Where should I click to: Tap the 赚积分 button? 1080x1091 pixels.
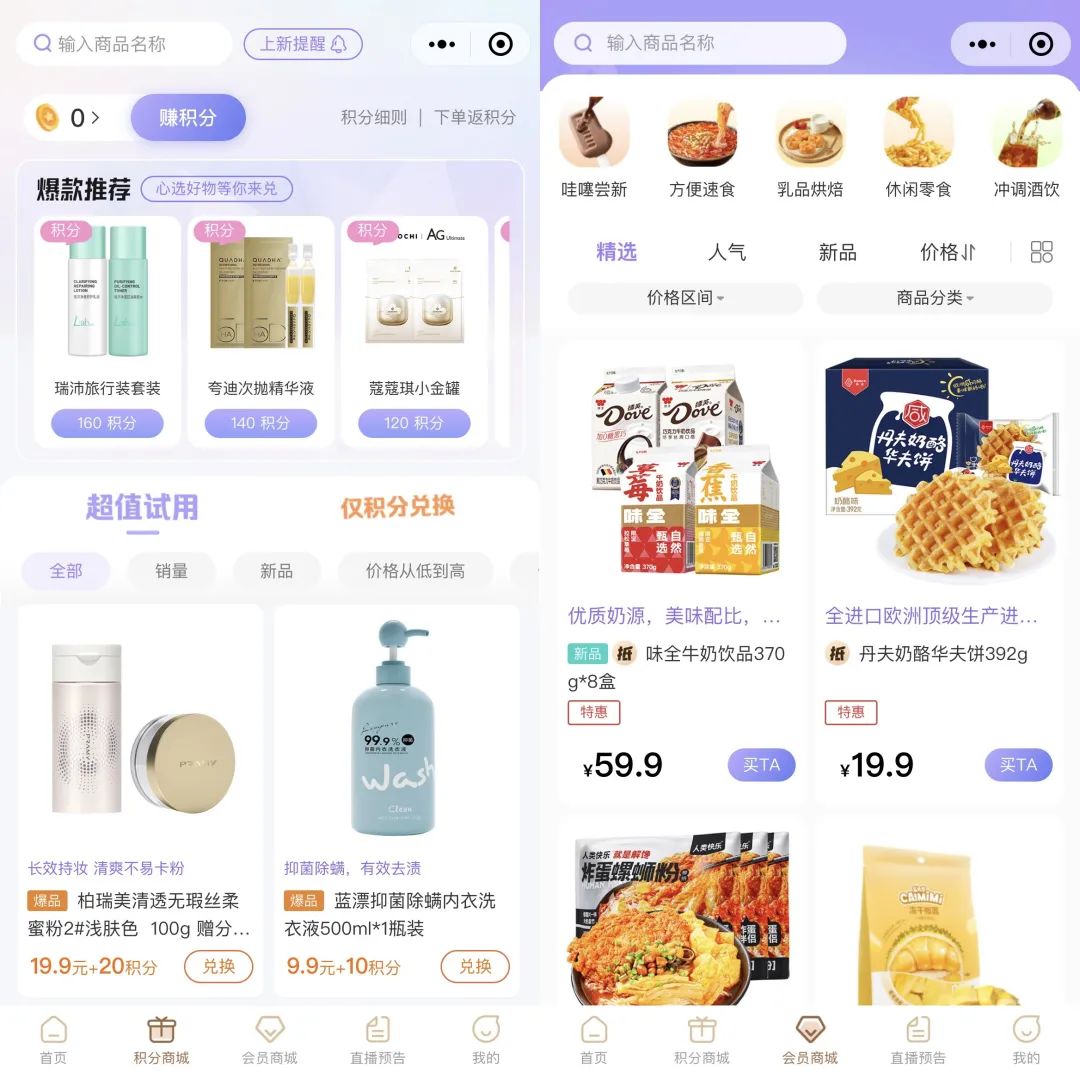coord(188,118)
